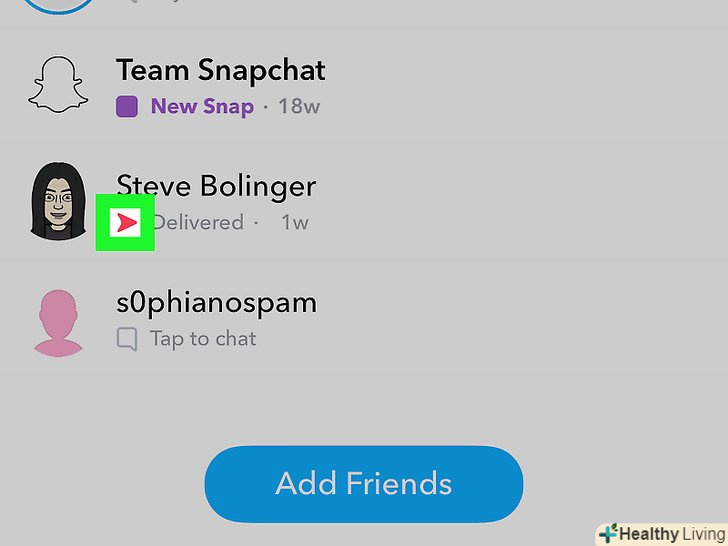Open s0phianospam's profile avatar
The height and width of the screenshot is (546, 728).
coord(57,322)
